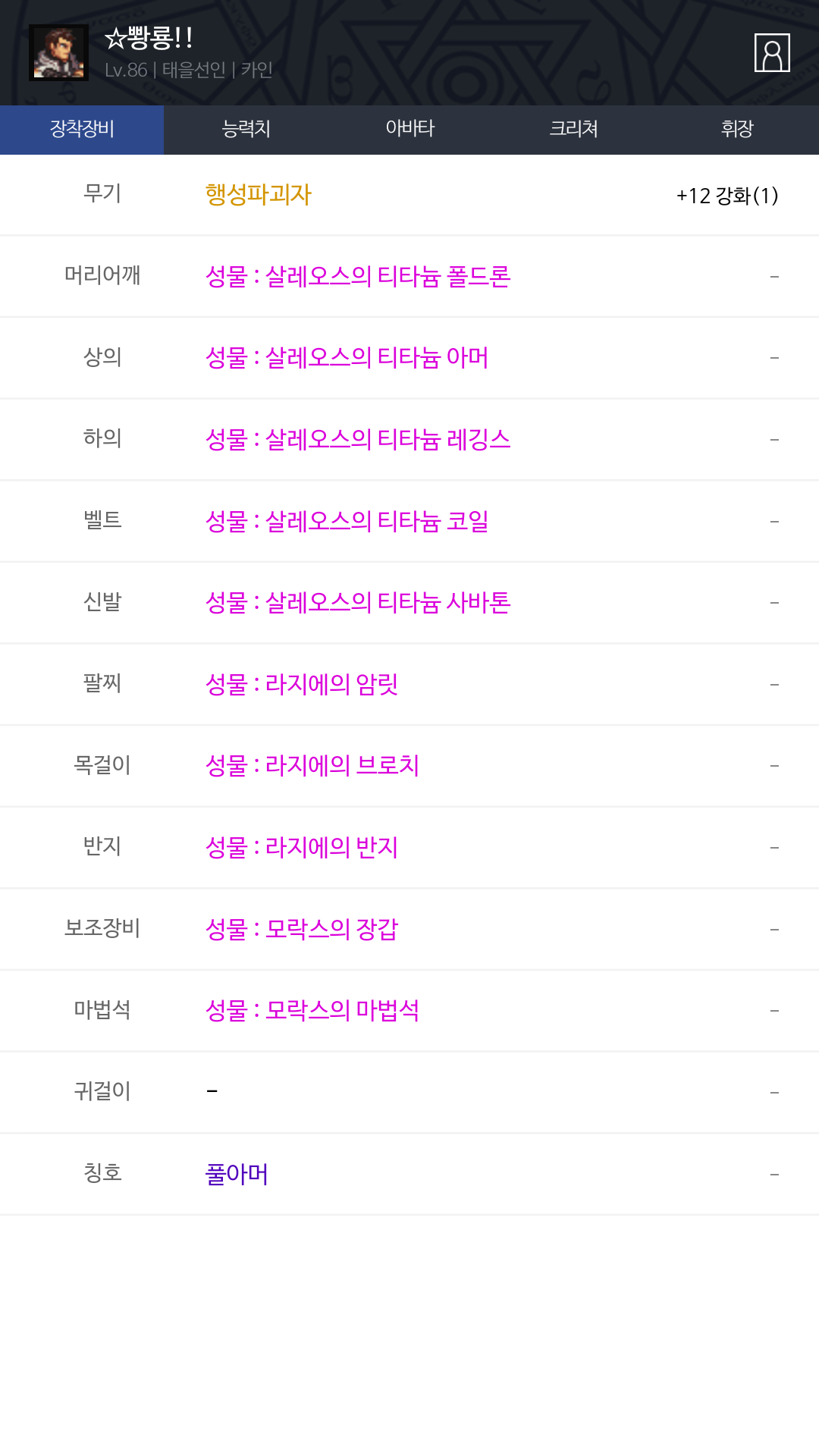Open 성물 : 살레오스의 티타늄 아머 item
Image resolution: width=819 pixels, height=1456 pixels.
coord(347,358)
